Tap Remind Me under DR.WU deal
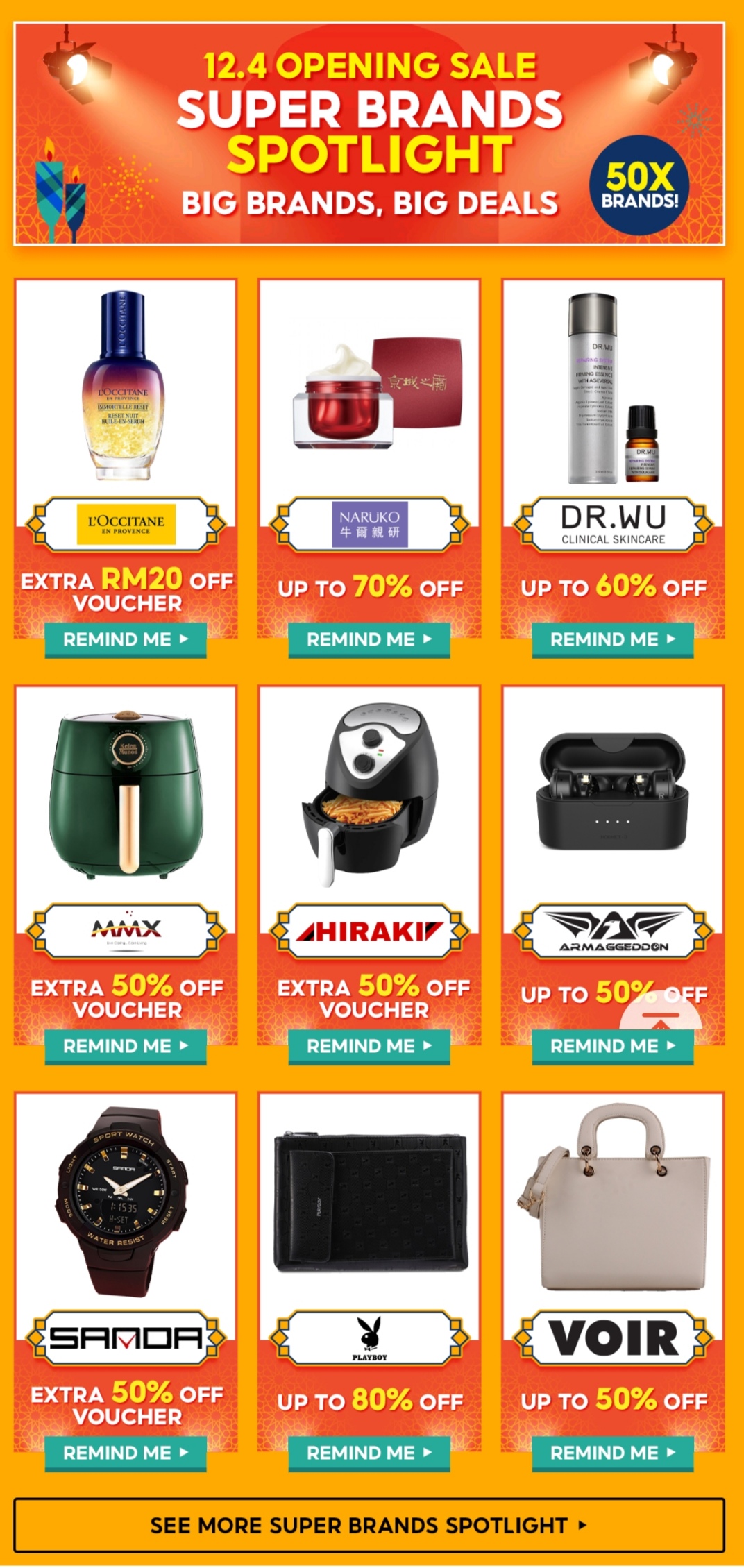The height and width of the screenshot is (1568, 744). click(x=612, y=639)
